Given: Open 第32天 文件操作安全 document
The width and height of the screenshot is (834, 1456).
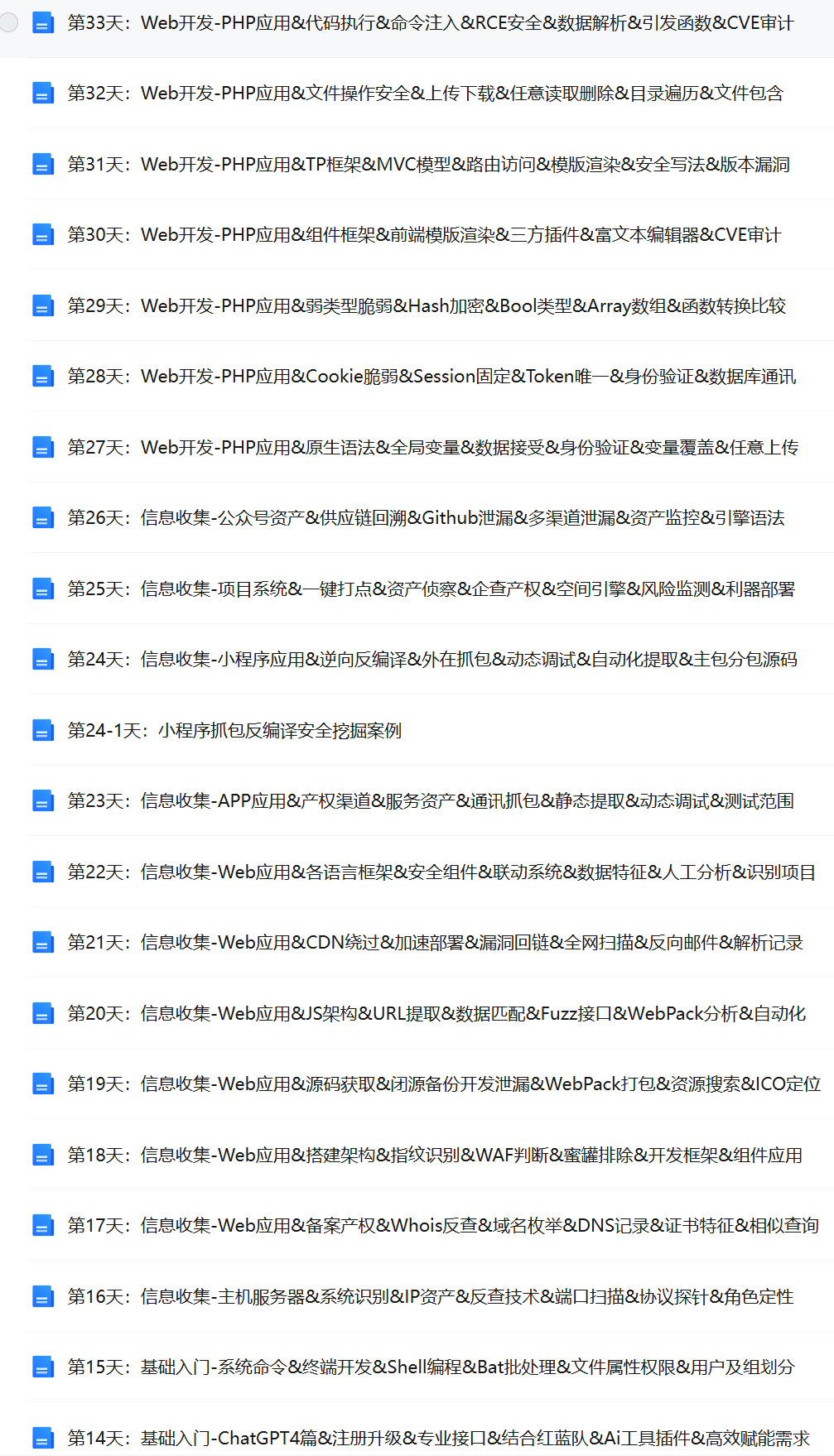Looking at the screenshot, I should pyautogui.click(x=425, y=94).
